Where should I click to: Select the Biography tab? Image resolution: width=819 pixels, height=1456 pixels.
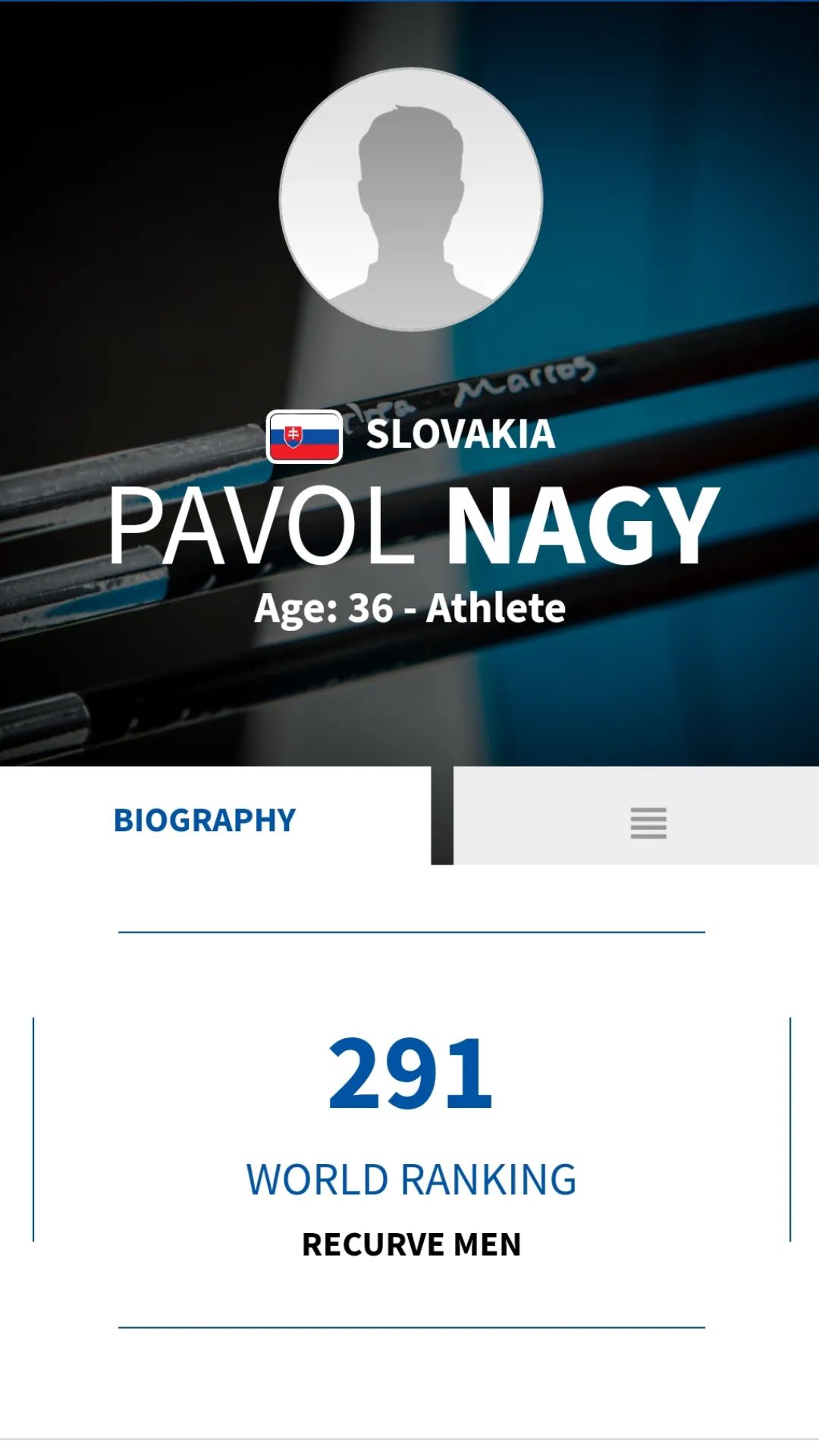(205, 820)
